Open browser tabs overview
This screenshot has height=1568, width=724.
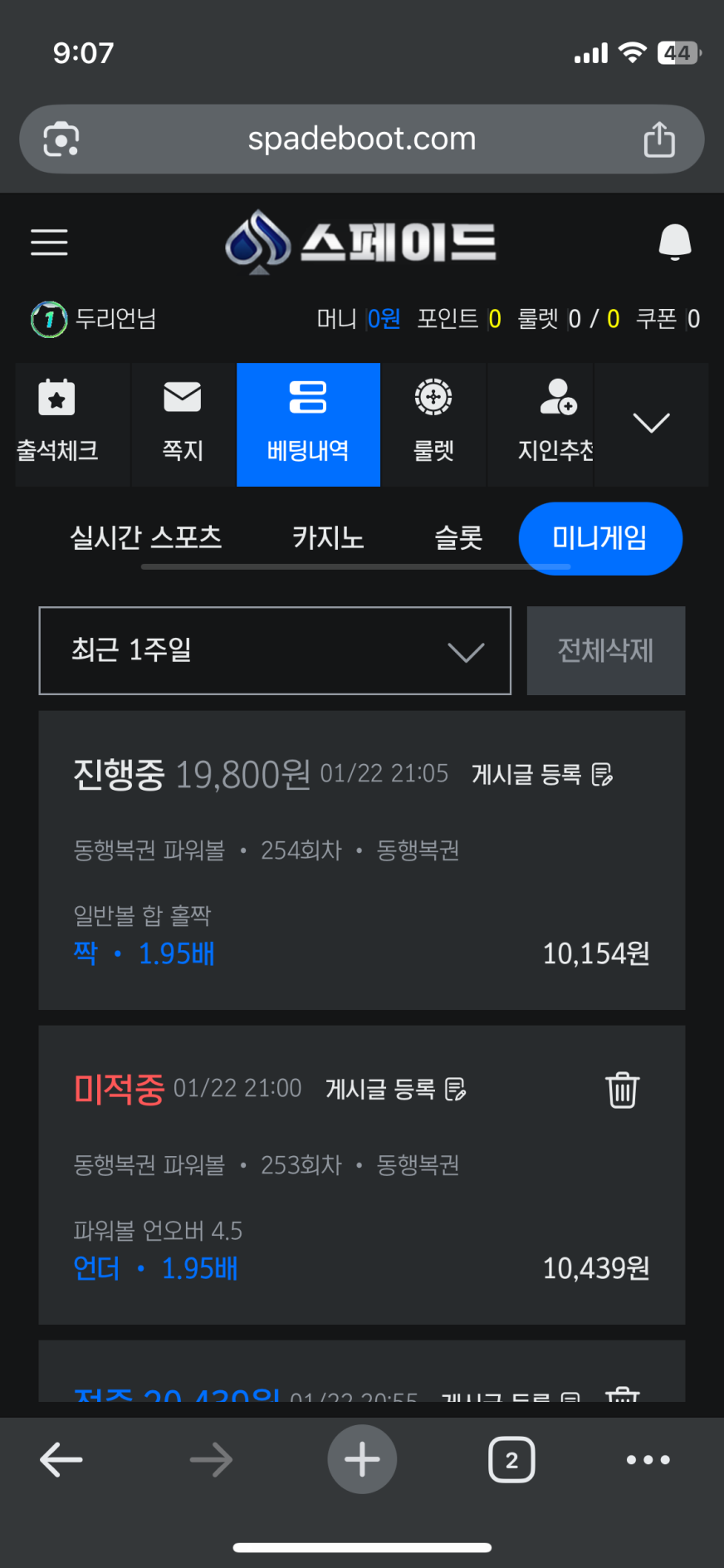point(511,1460)
